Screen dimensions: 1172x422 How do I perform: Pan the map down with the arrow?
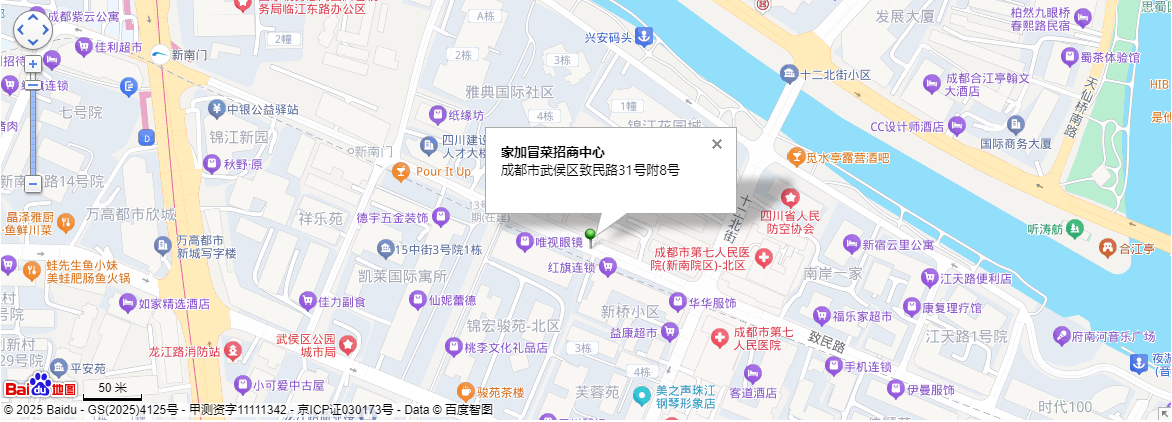click(x=32, y=42)
